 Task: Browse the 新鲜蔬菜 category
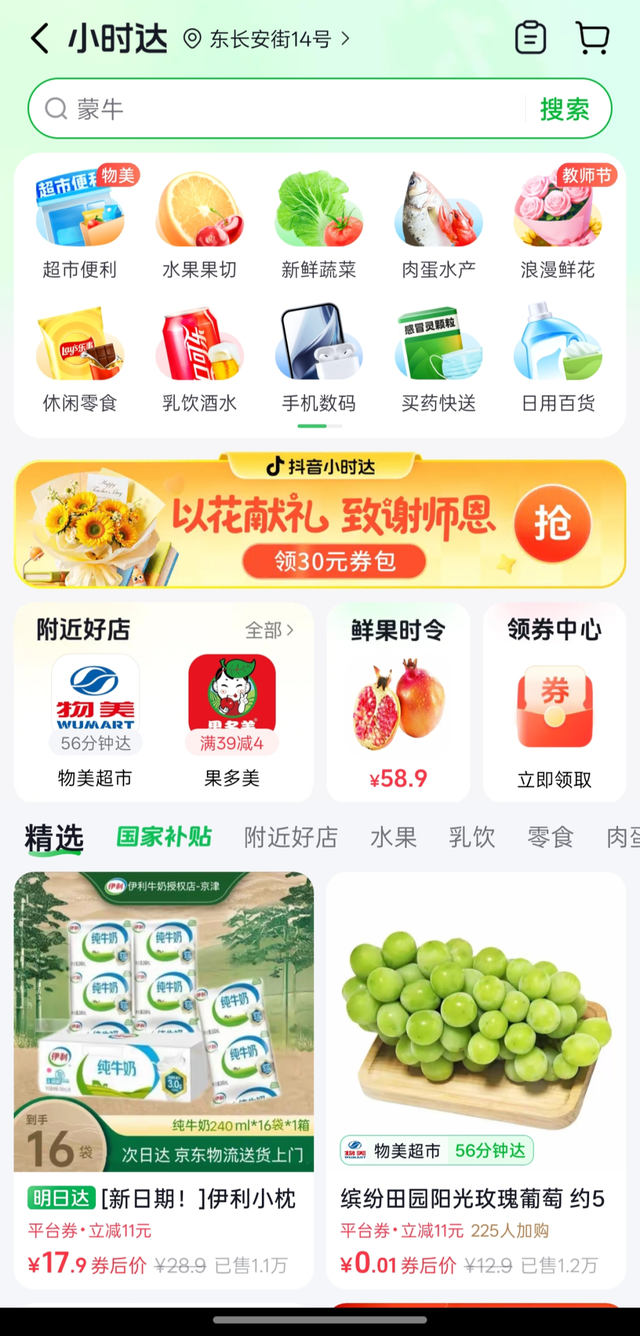[319, 224]
